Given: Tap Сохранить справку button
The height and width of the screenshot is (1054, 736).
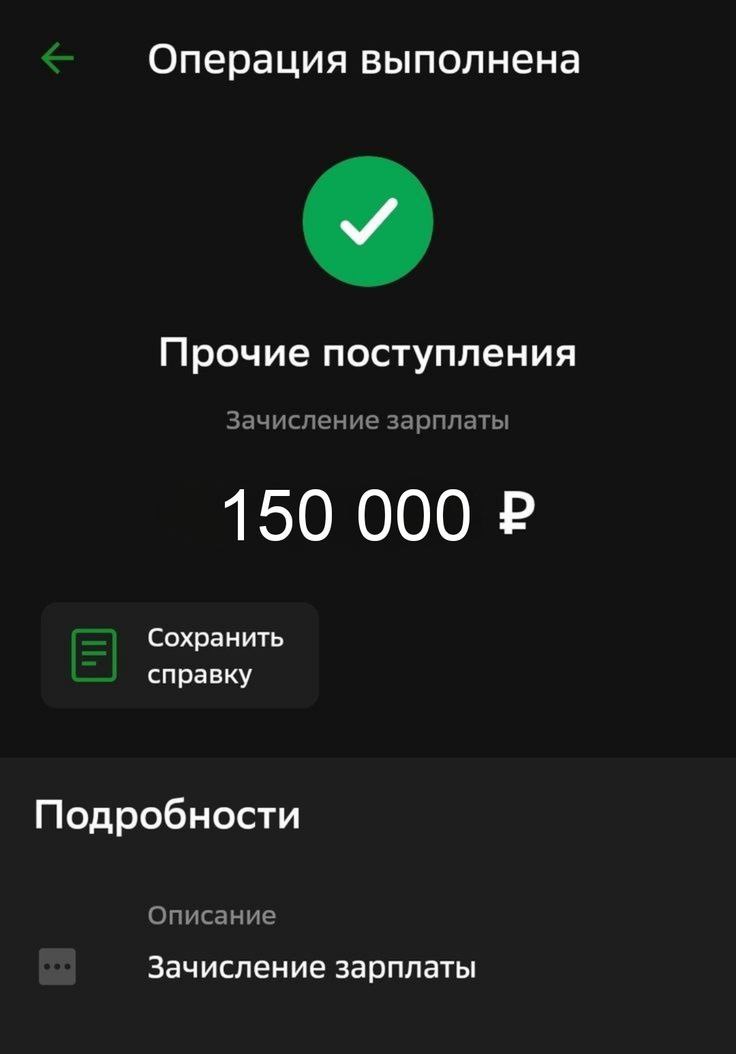Looking at the screenshot, I should [x=180, y=655].
